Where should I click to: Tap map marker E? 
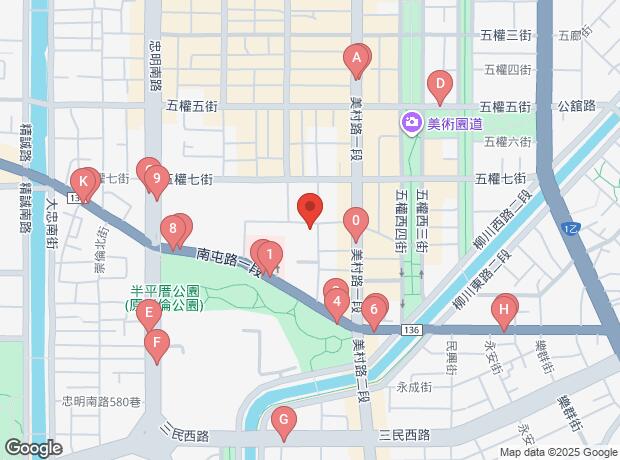(148, 315)
